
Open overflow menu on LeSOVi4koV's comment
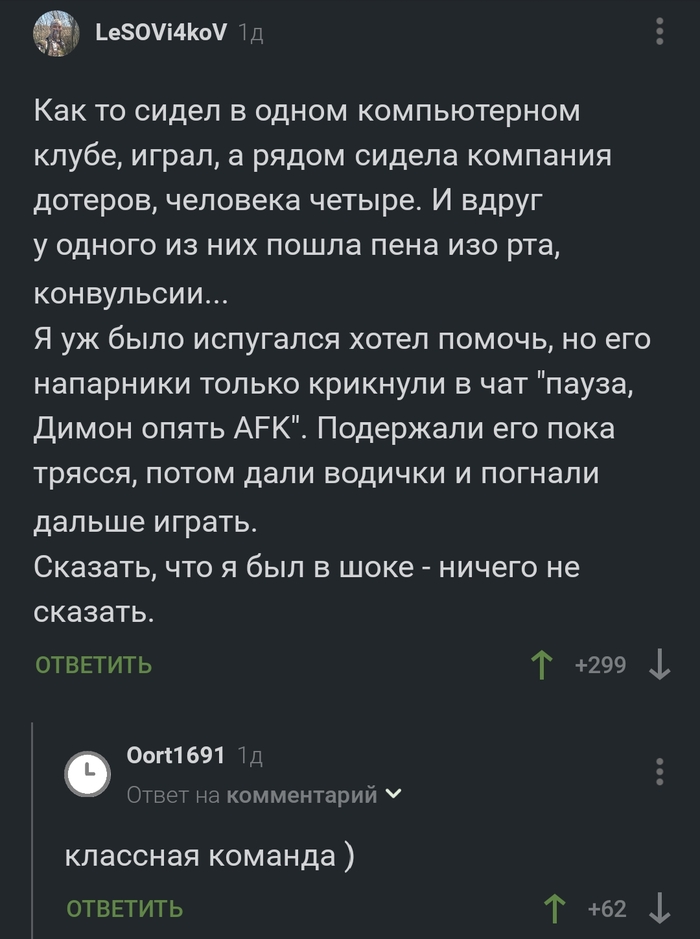coord(659,32)
